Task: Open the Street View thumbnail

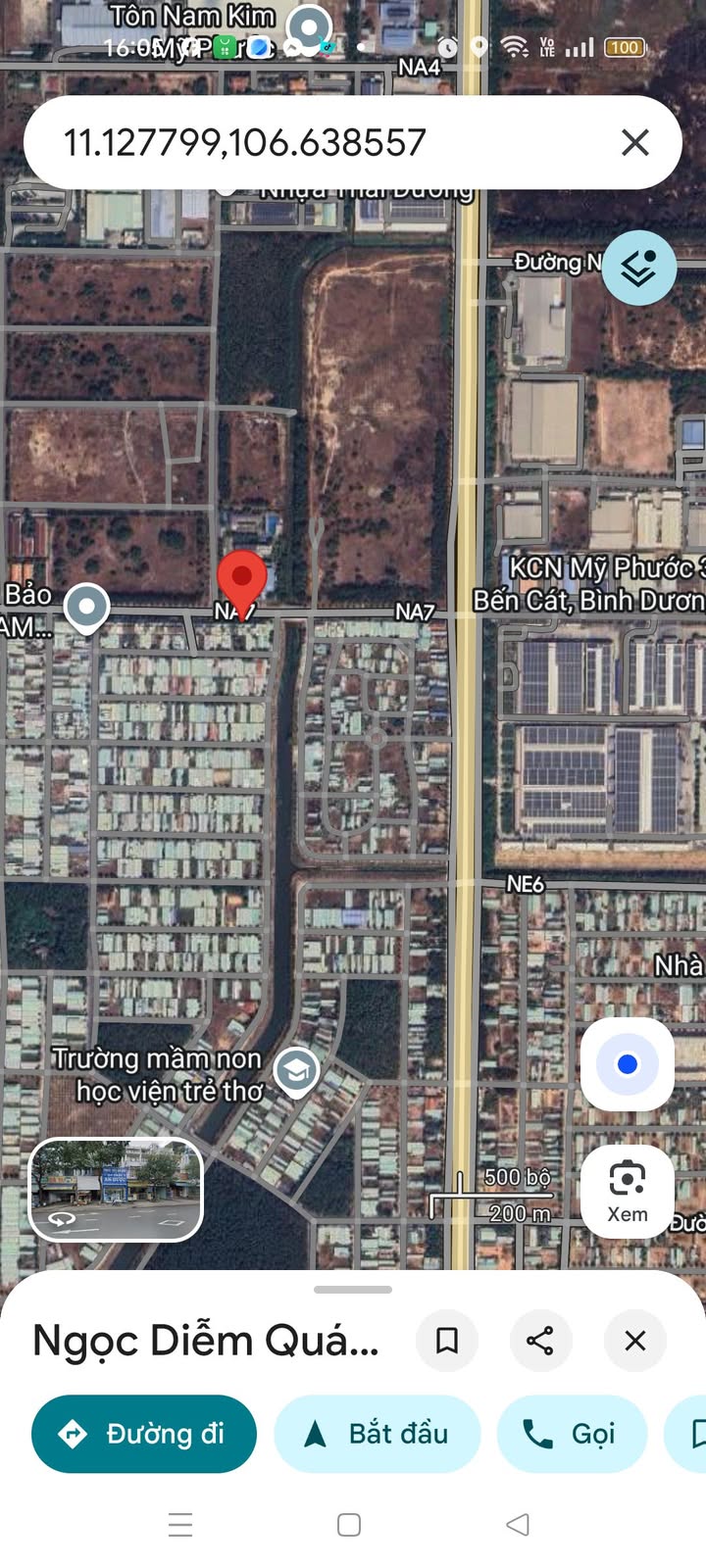Action: coord(117,1189)
